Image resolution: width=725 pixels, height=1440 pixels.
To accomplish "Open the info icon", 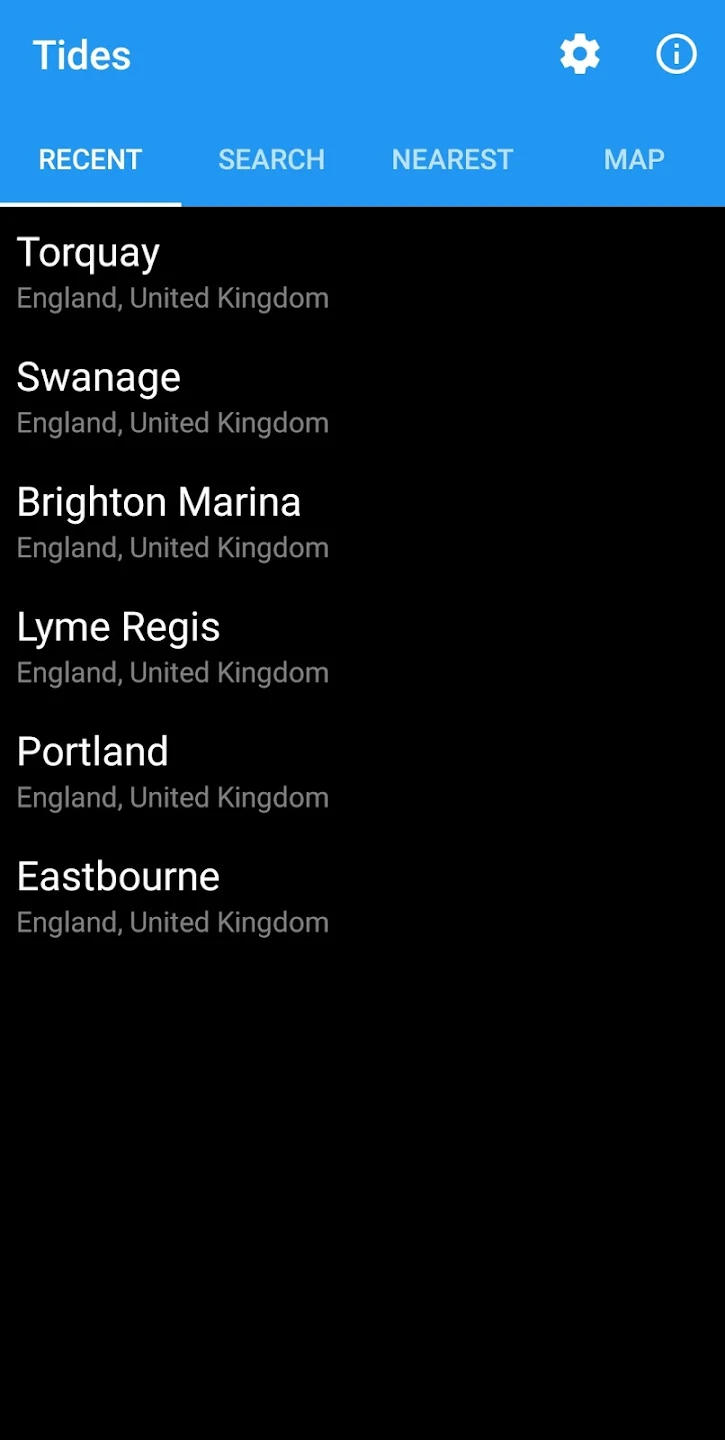I will pos(676,55).
